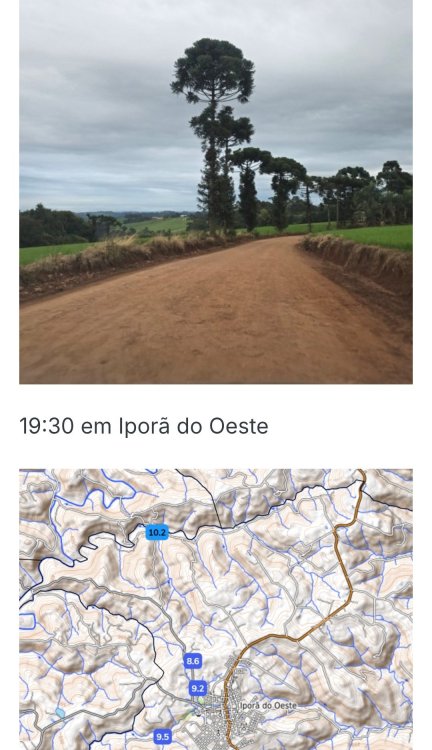432x750 pixels.
Task: Open the dirt road araucaria tree photo
Action: click(x=216, y=191)
